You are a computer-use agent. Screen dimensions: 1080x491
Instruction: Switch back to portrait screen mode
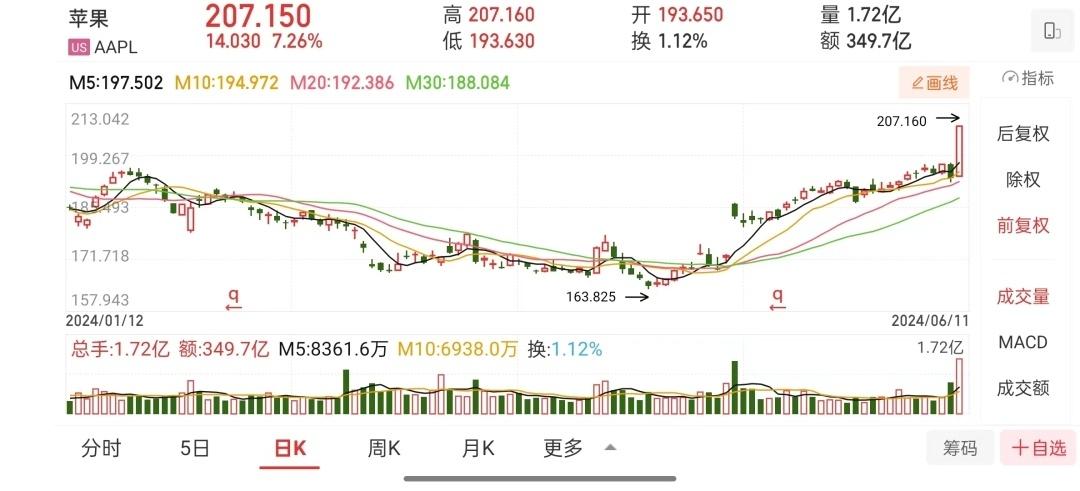[1051, 31]
